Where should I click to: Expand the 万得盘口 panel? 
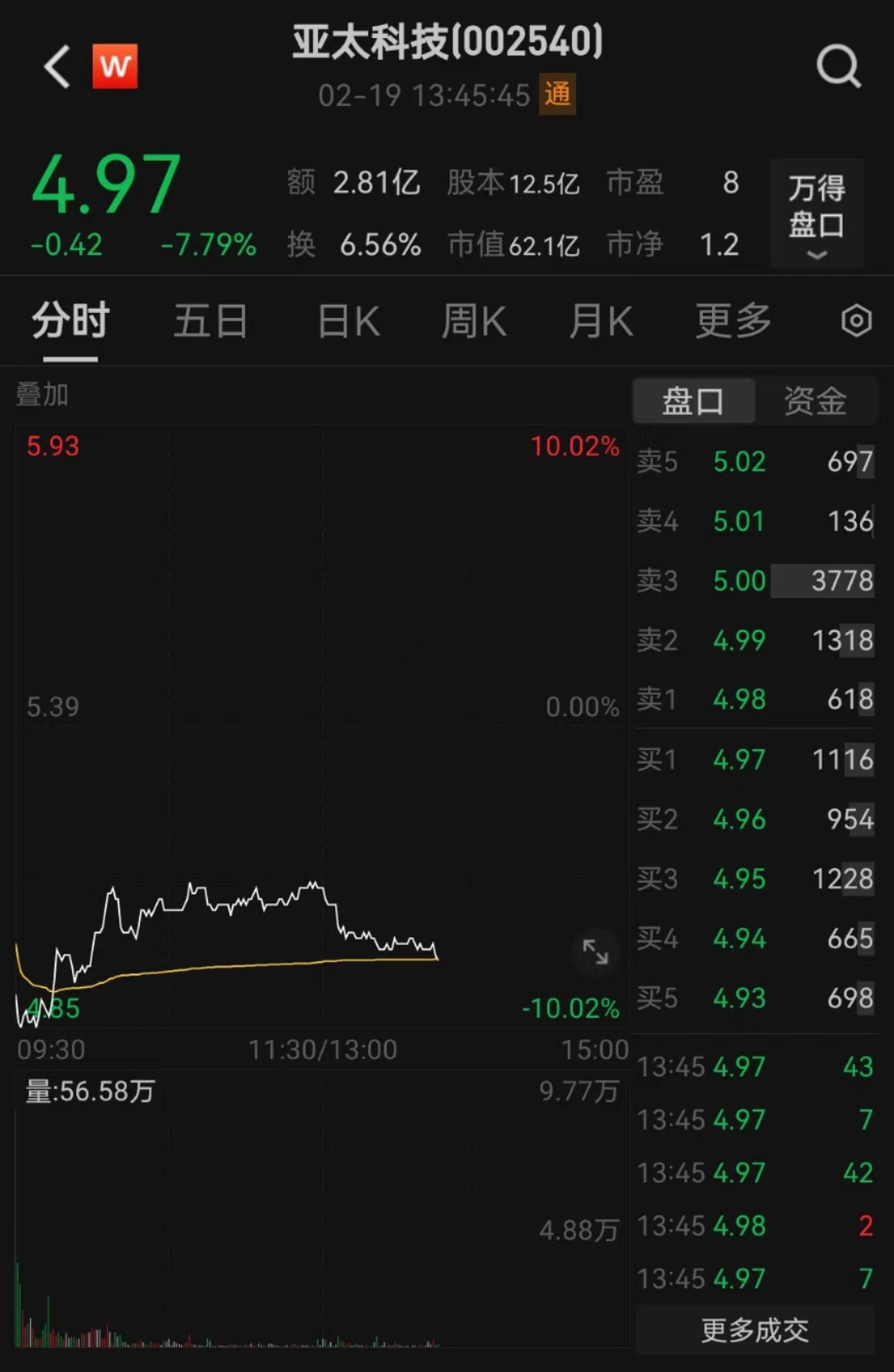pos(816,214)
